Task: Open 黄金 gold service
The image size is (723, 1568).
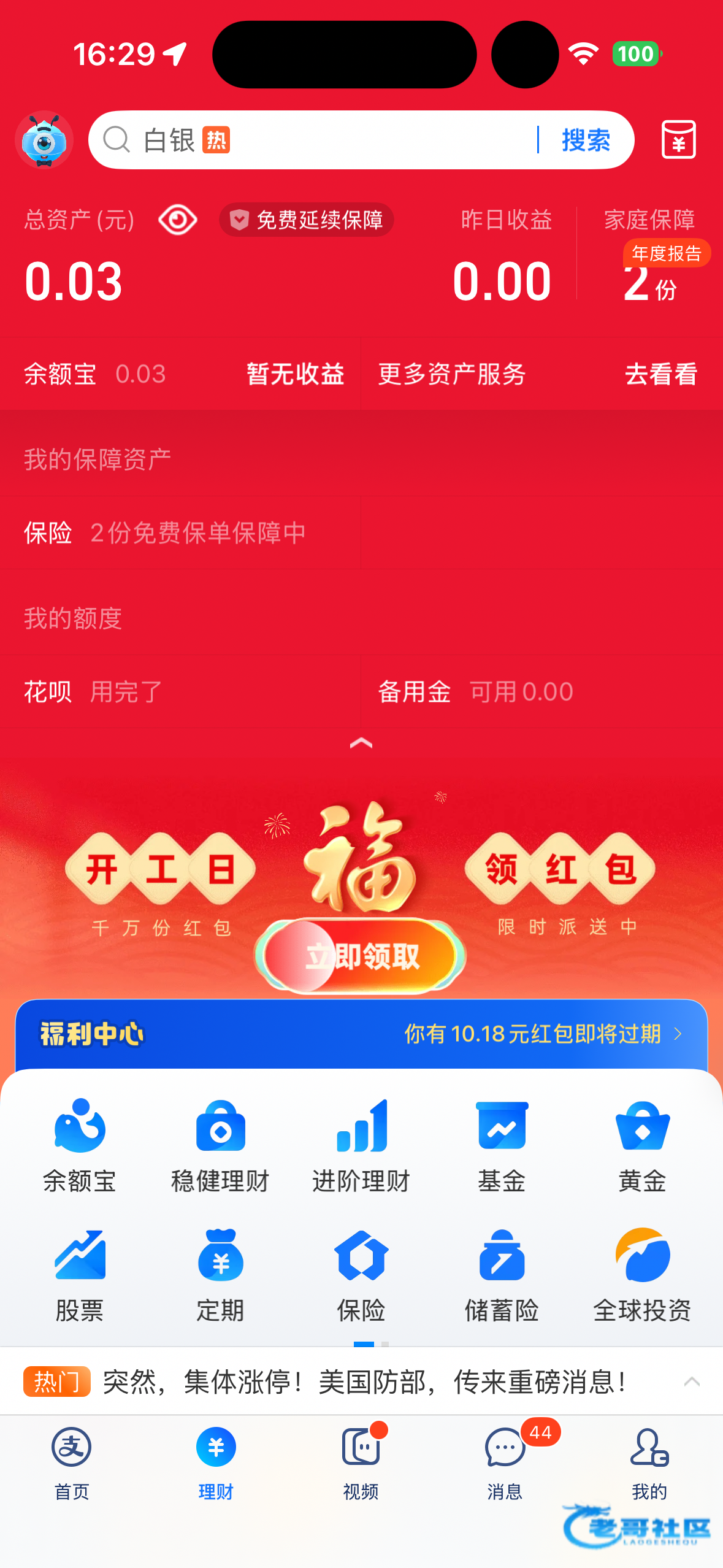Action: tap(642, 1145)
